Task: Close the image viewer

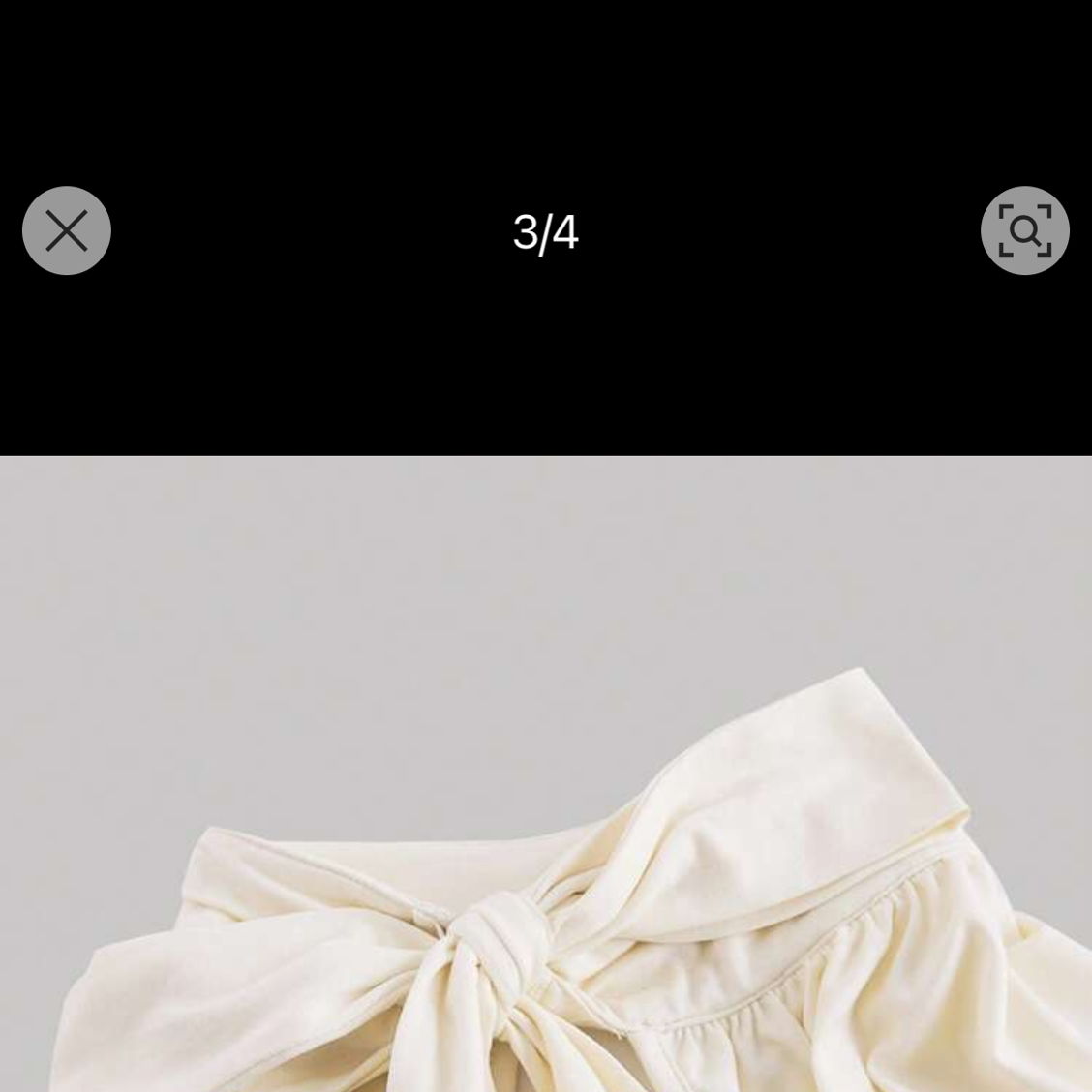Action: tap(67, 230)
